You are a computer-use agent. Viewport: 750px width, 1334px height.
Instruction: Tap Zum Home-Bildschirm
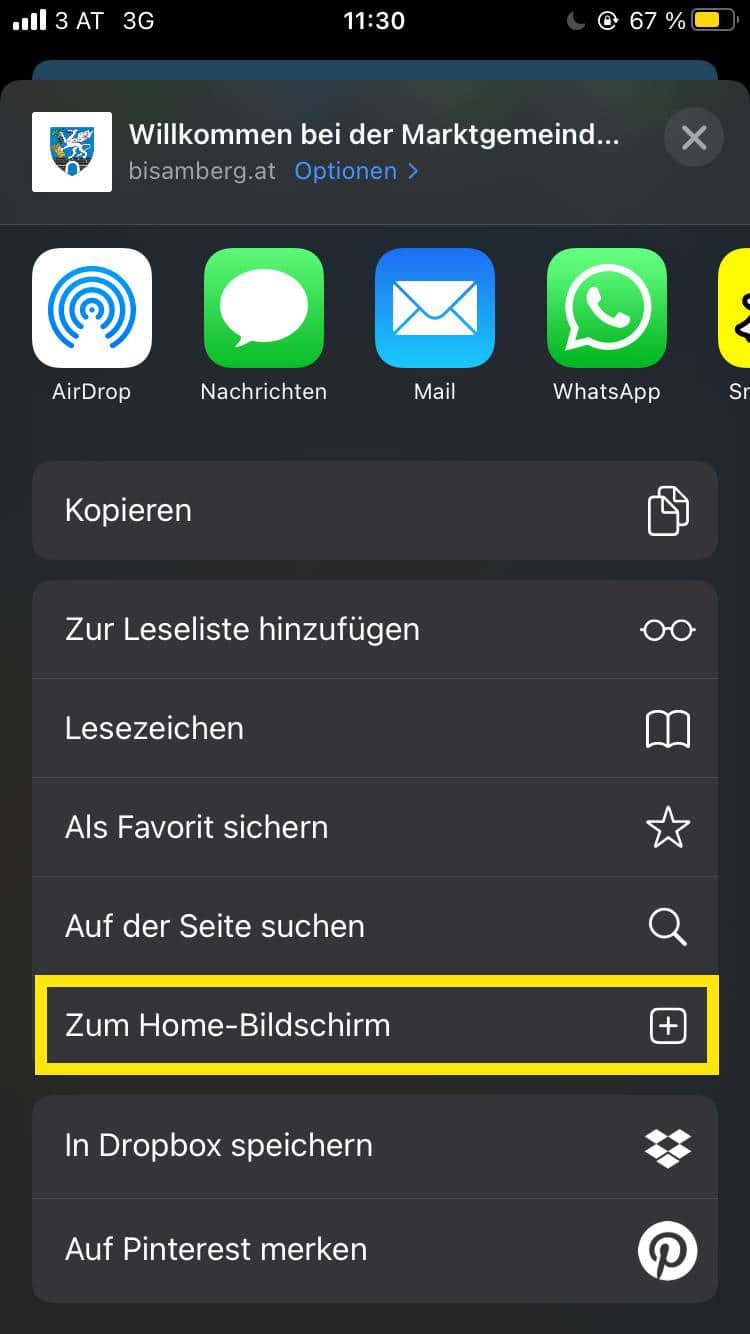tap(375, 1025)
